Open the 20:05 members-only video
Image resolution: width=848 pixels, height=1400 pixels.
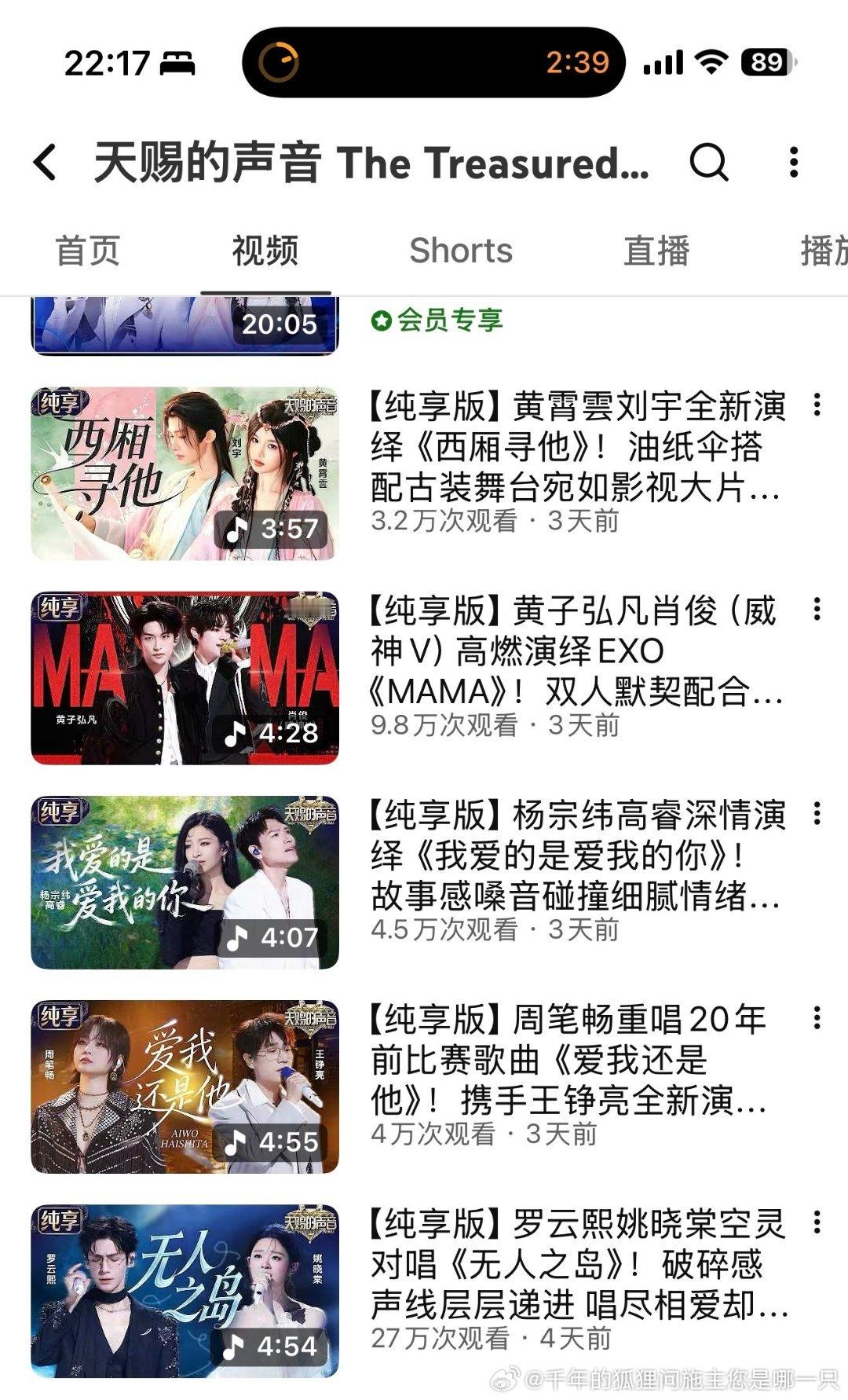pos(185,325)
